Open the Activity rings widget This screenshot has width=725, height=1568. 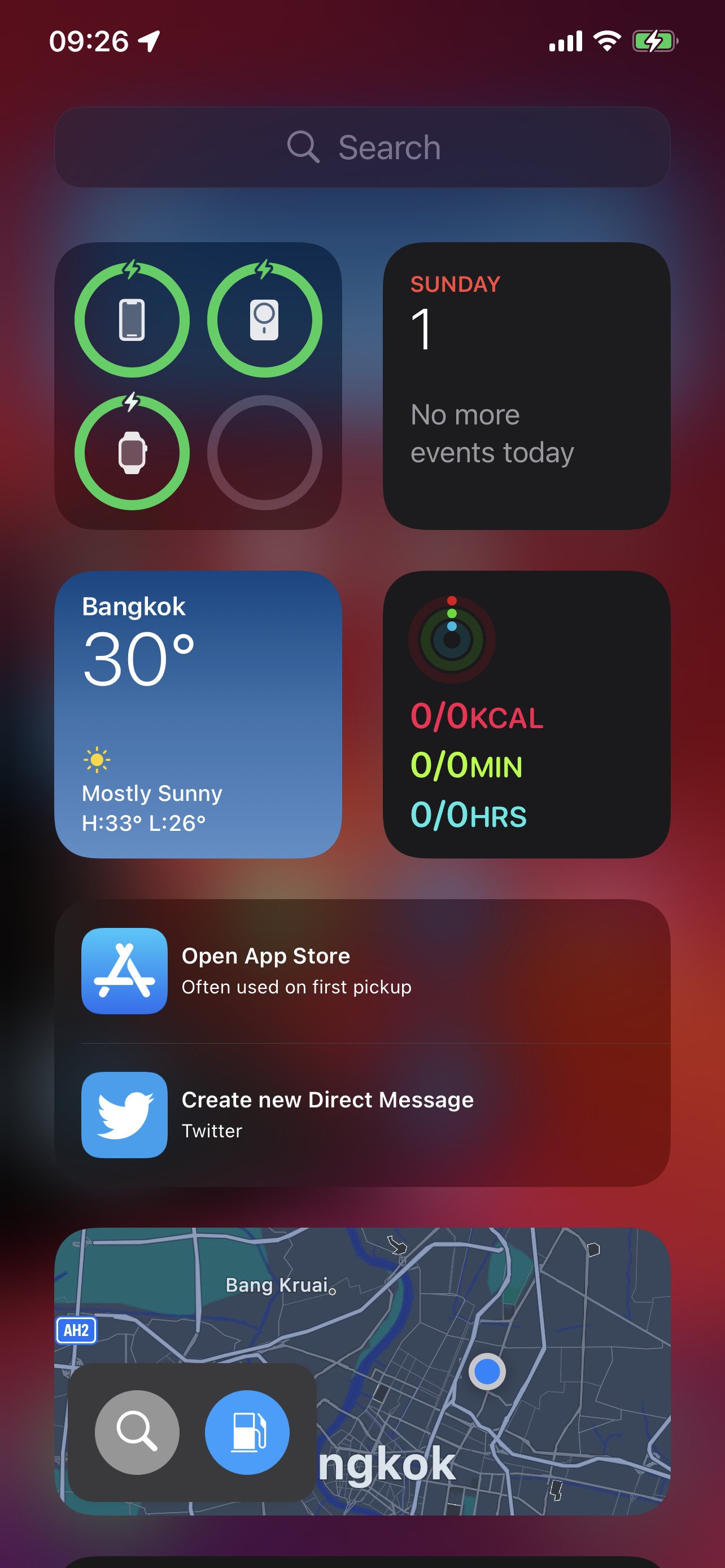pos(526,714)
